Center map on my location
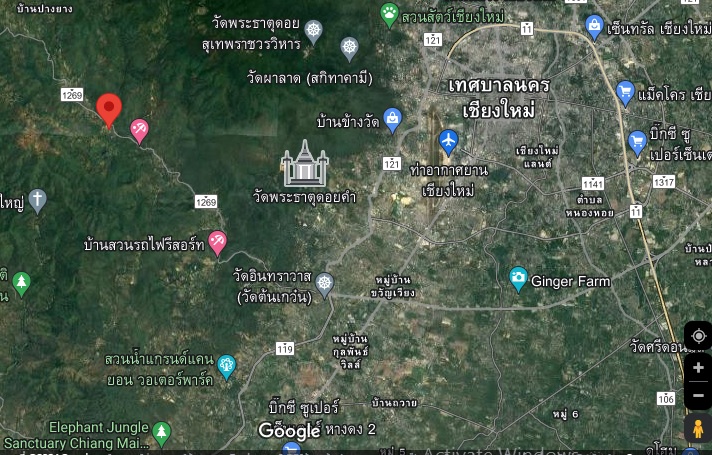 (x=698, y=337)
